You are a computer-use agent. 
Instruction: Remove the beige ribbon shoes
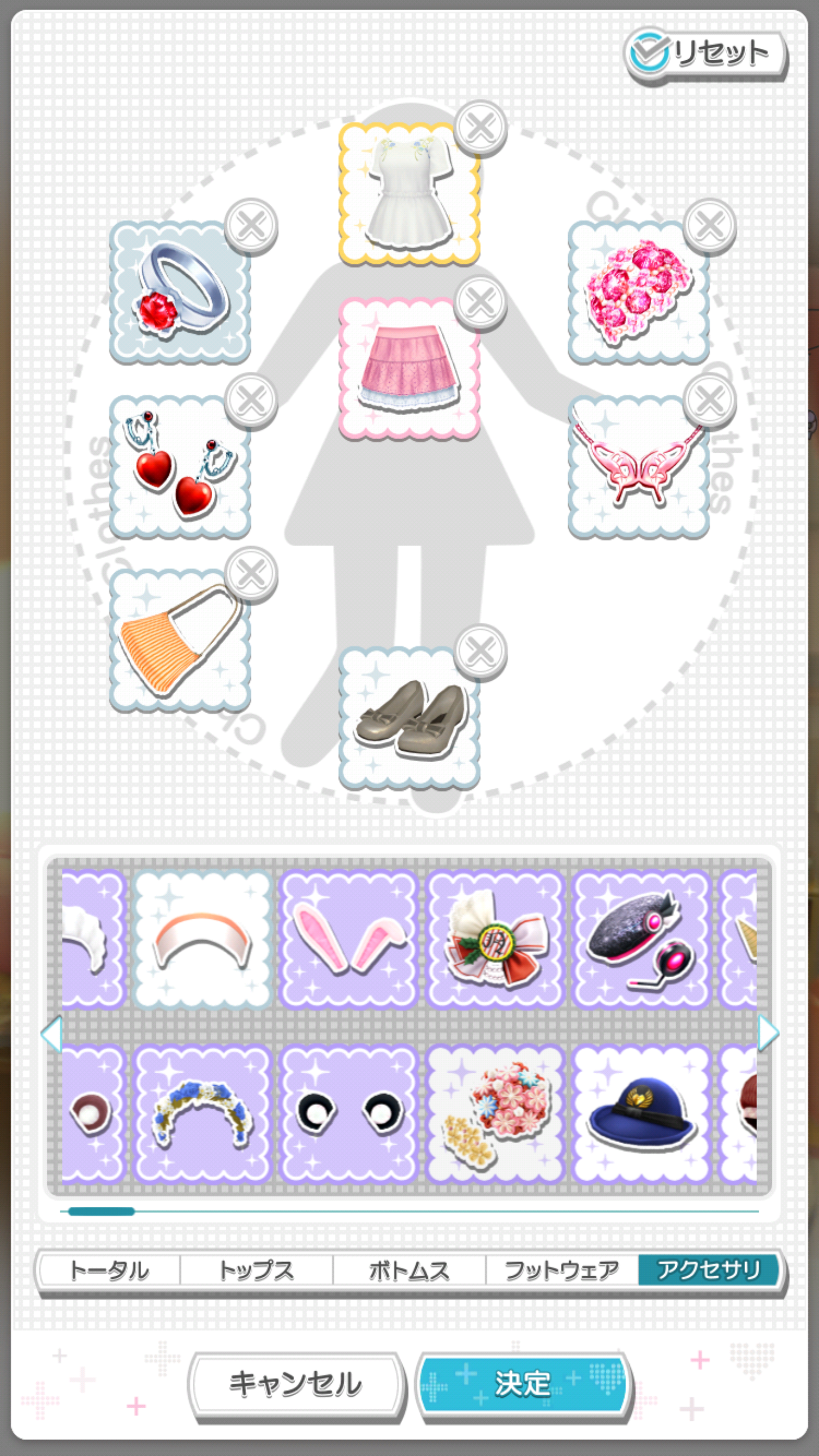click(481, 651)
